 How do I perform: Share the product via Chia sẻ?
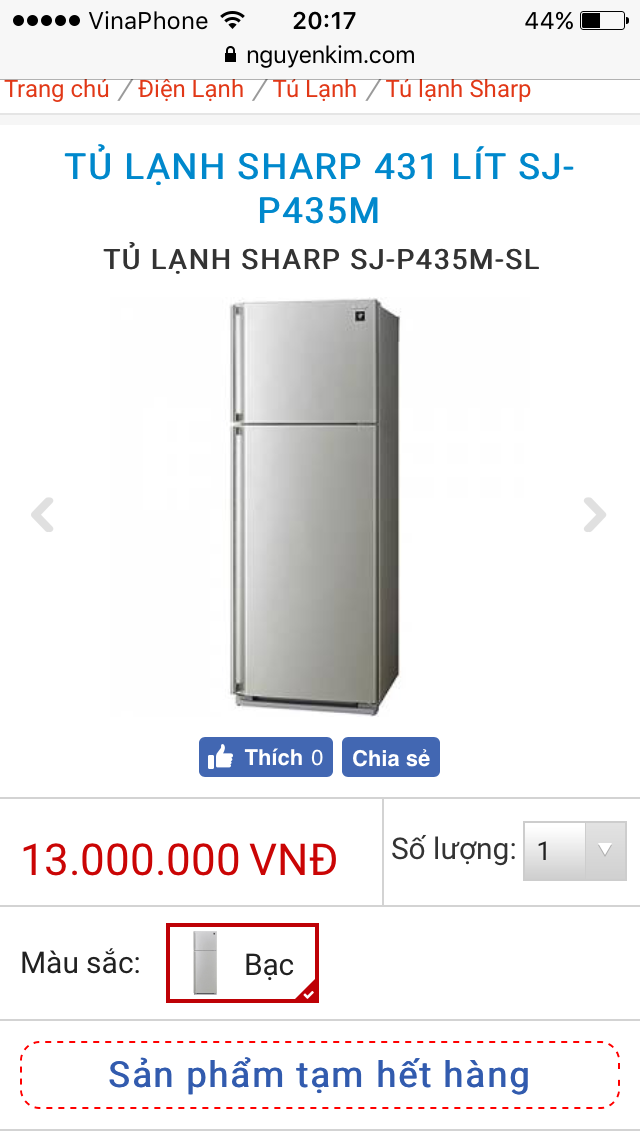391,758
